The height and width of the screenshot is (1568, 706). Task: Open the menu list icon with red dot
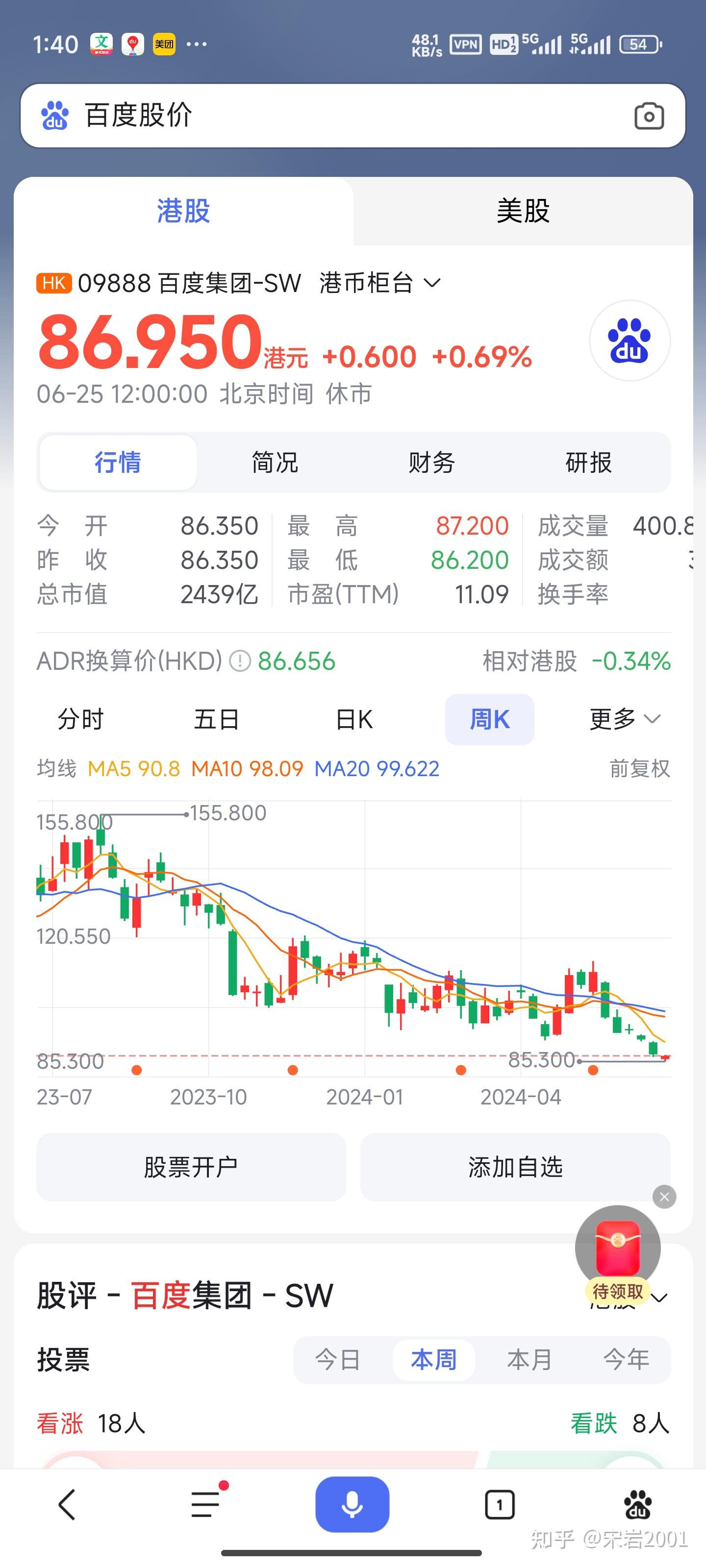tap(204, 1503)
